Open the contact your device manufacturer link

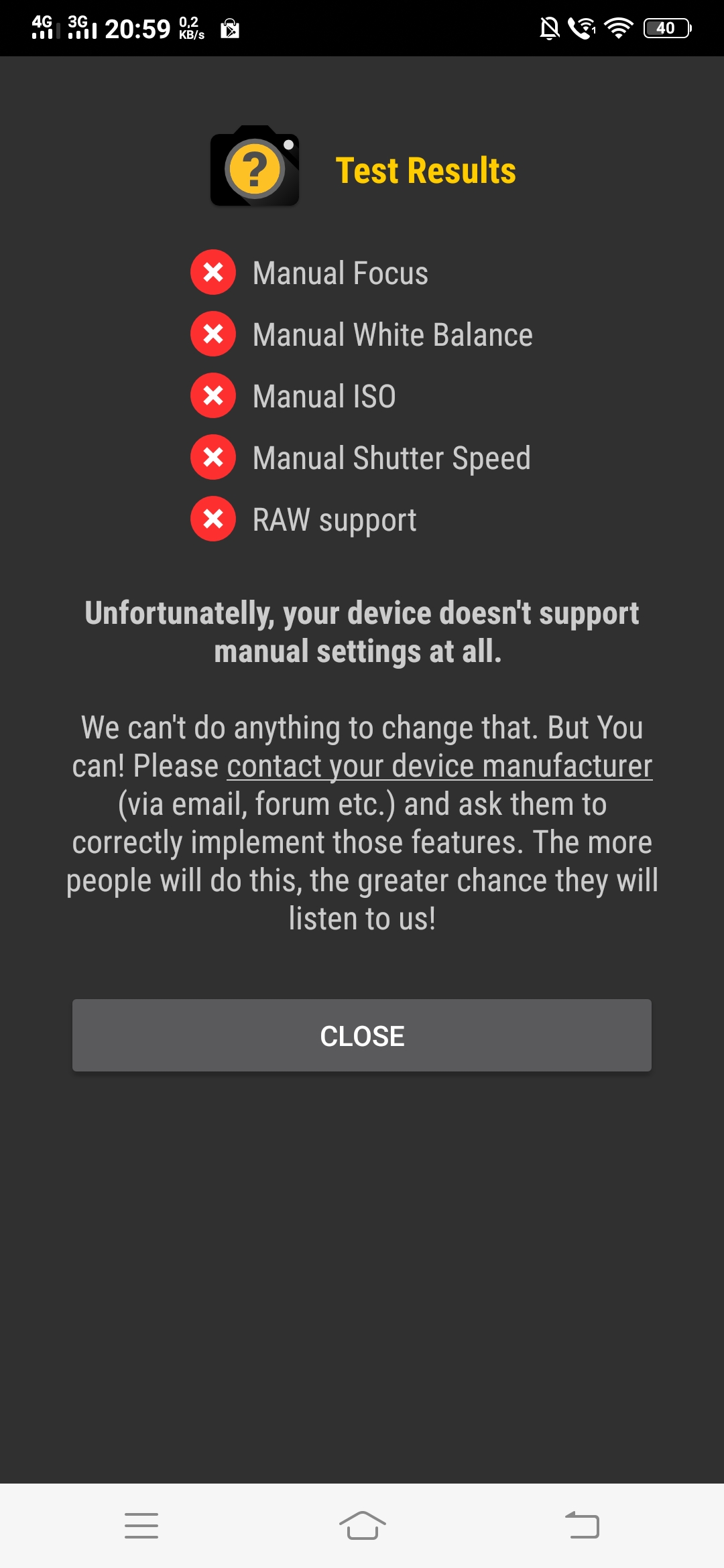439,766
